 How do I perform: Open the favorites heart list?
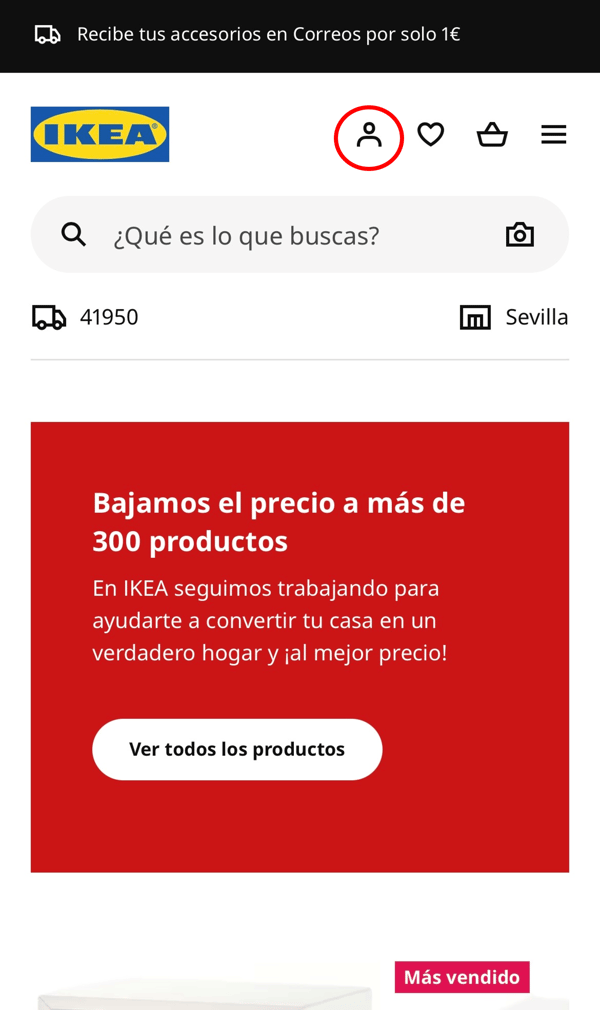431,134
